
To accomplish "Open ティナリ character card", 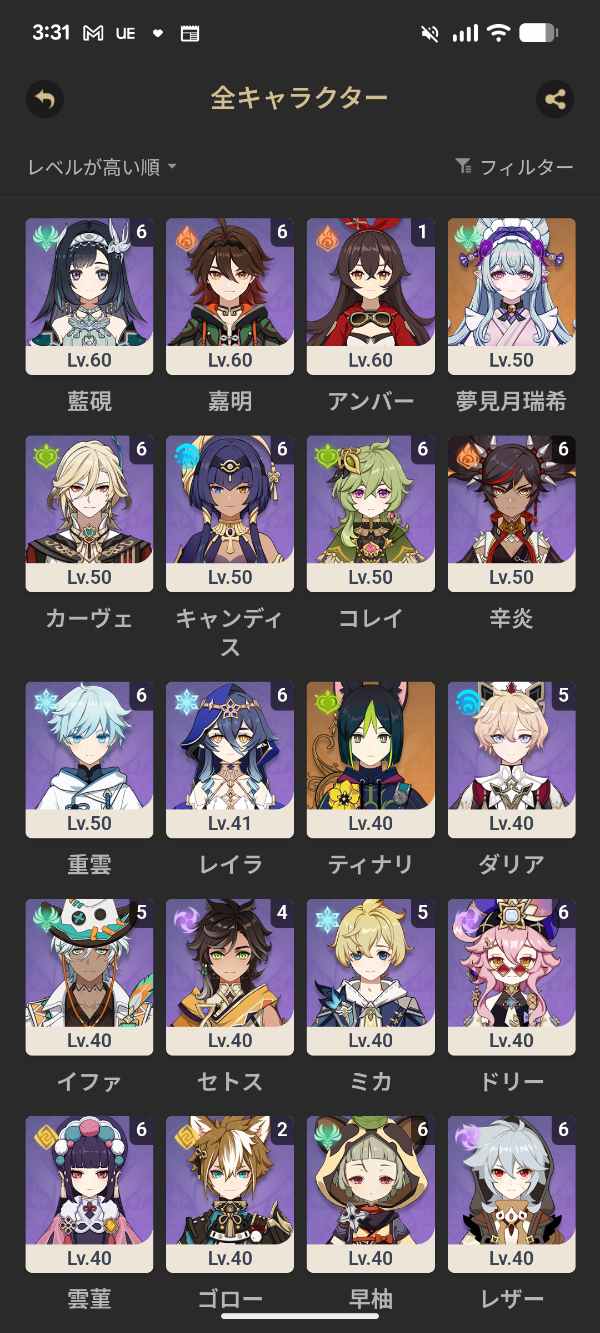I will 371,759.
